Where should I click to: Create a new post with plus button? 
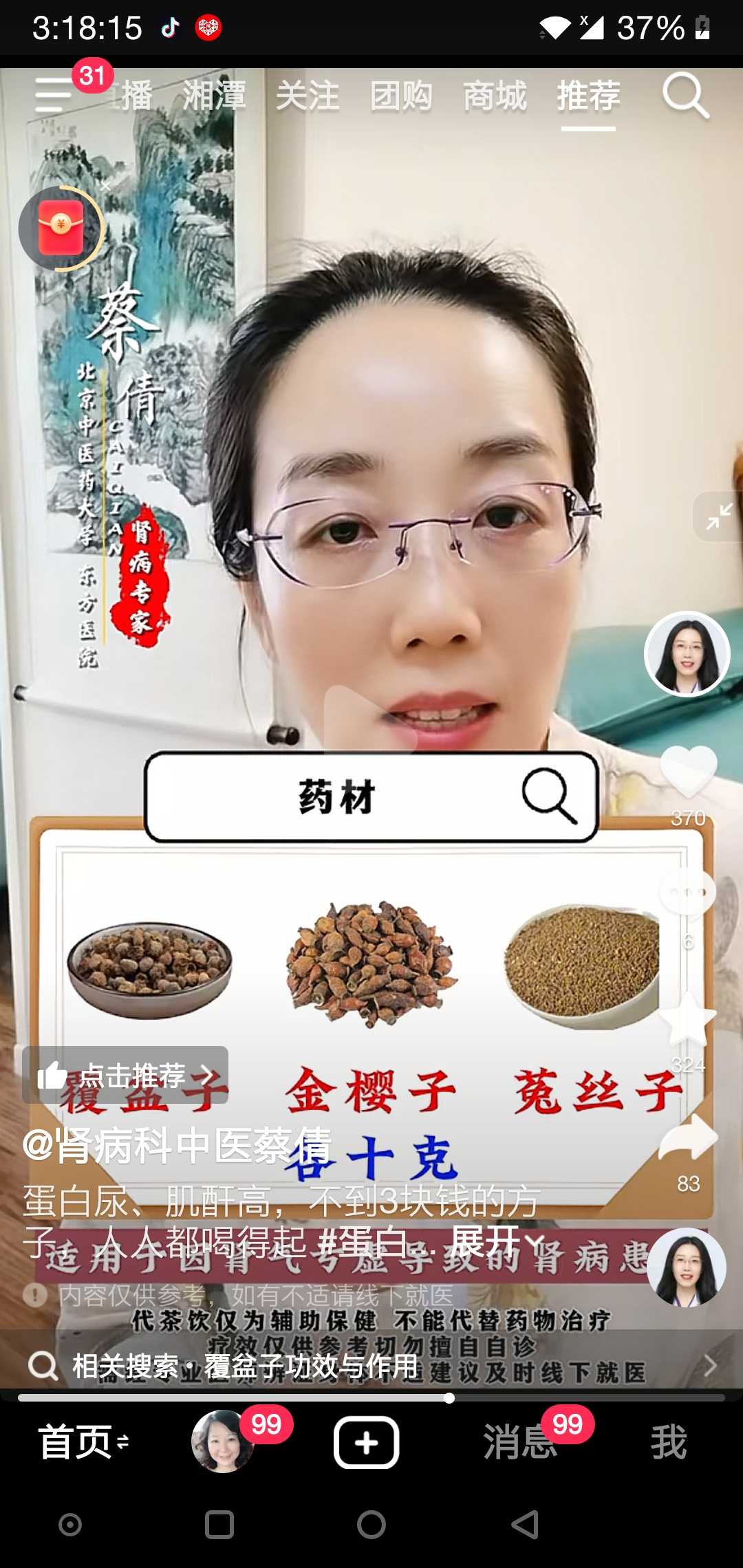pos(367,1442)
